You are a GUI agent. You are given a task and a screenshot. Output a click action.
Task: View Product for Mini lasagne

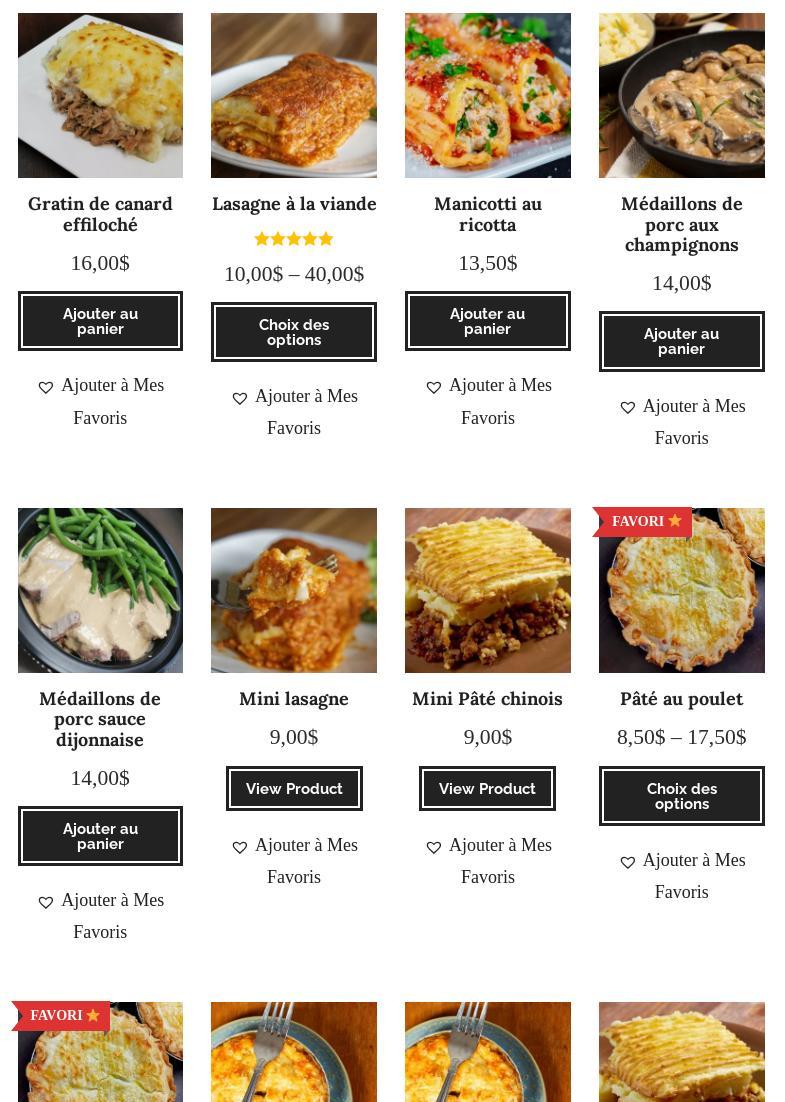(293, 789)
